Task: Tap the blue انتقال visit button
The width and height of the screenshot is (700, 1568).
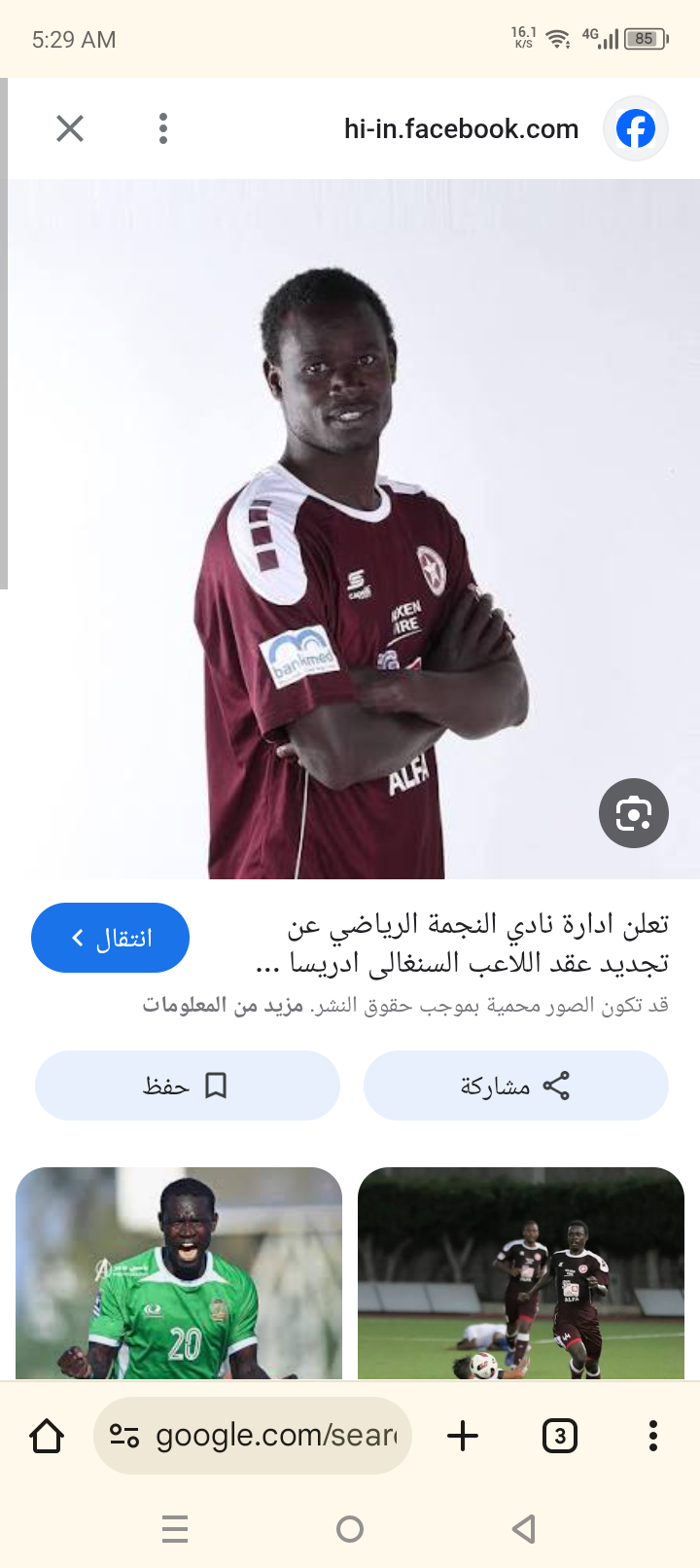Action: [x=111, y=938]
